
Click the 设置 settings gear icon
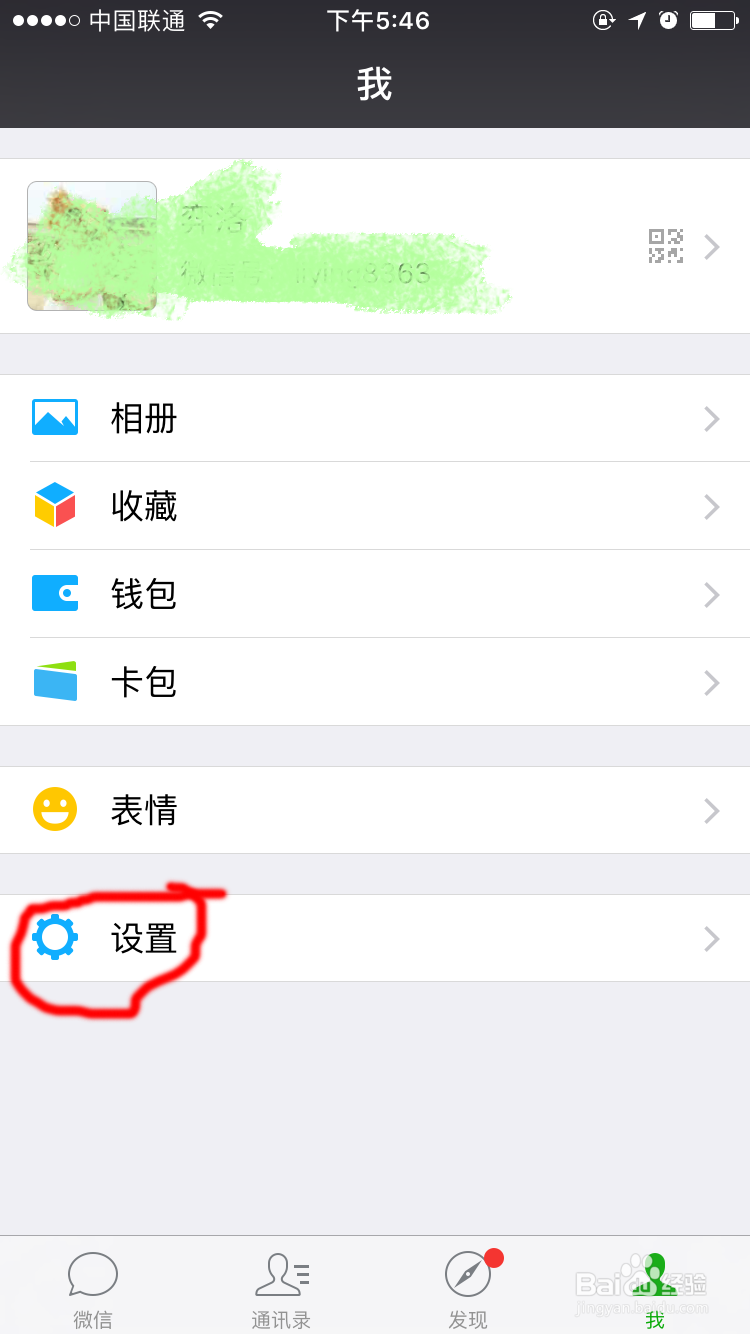click(x=55, y=938)
